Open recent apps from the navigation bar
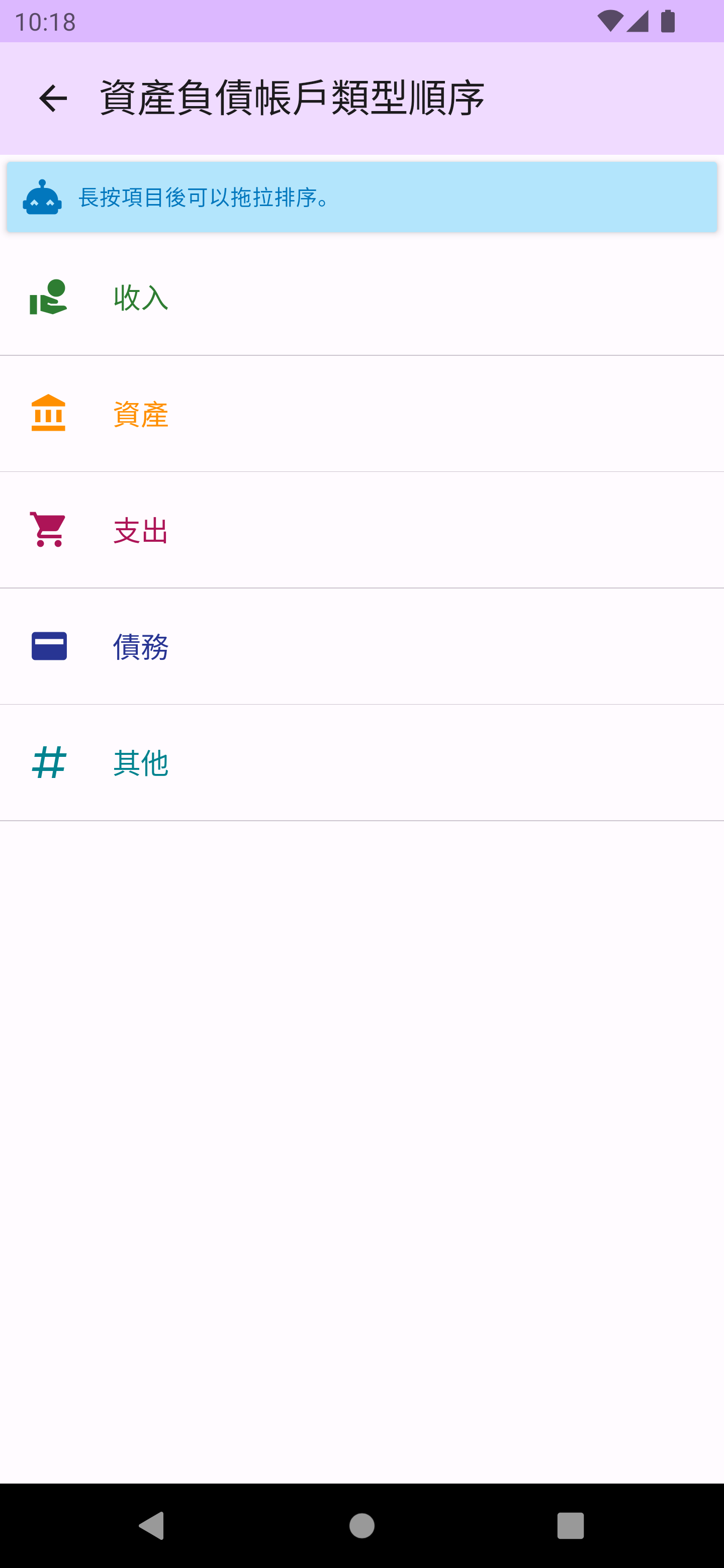 [570, 1525]
